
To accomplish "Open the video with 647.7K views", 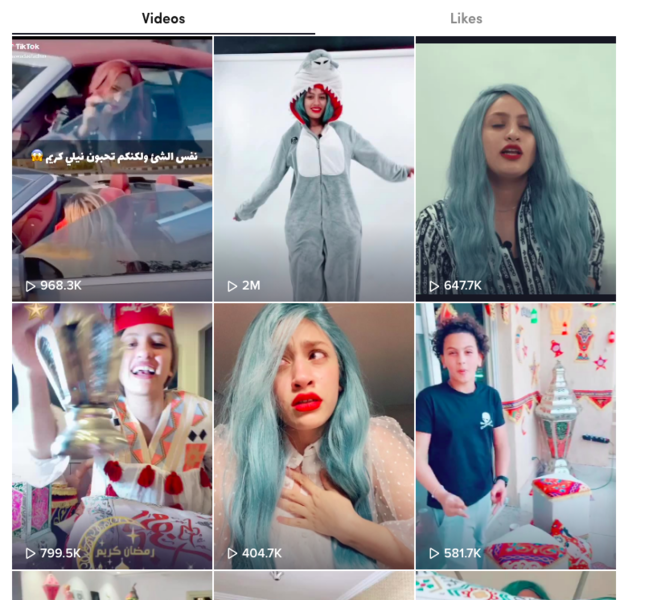I will tap(515, 168).
